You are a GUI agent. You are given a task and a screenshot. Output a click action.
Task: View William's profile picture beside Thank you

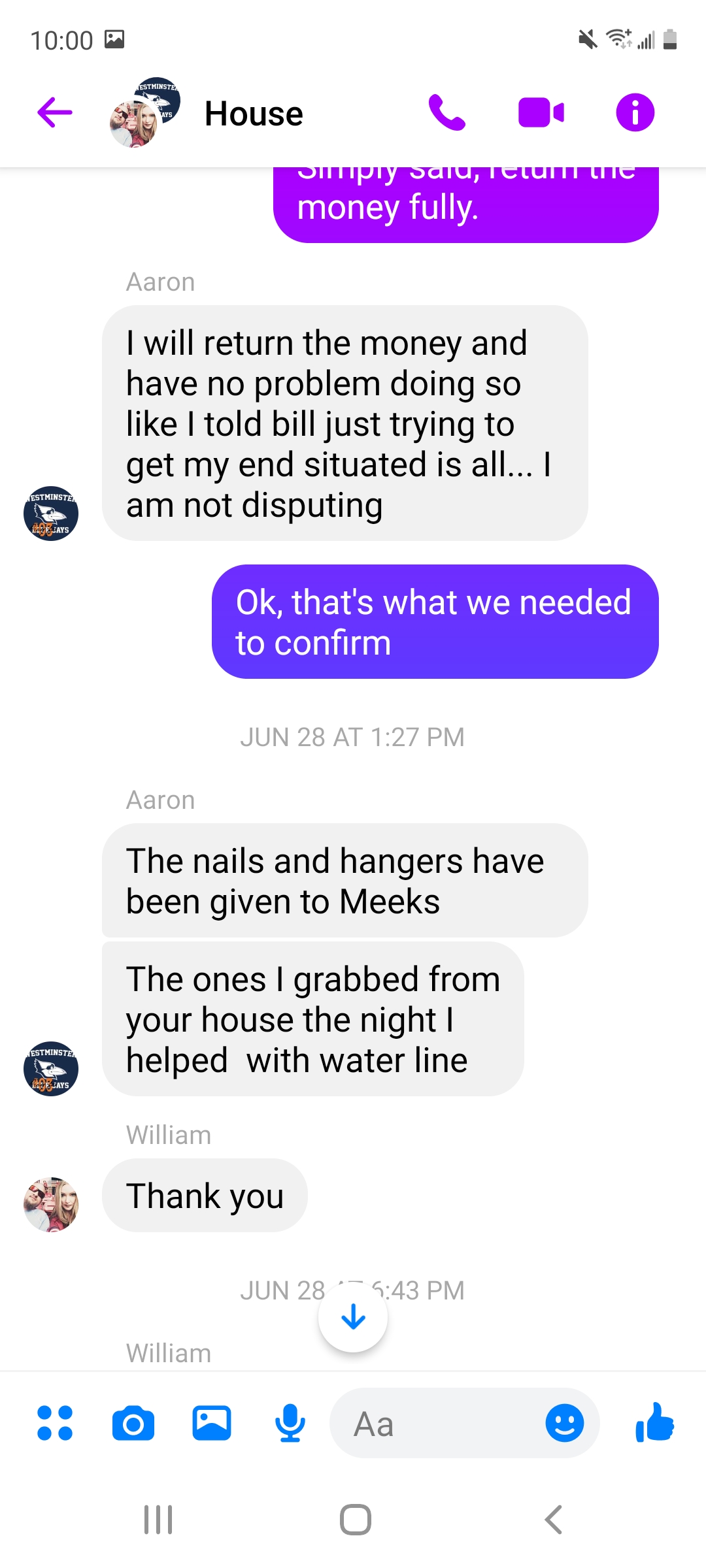click(x=51, y=1205)
